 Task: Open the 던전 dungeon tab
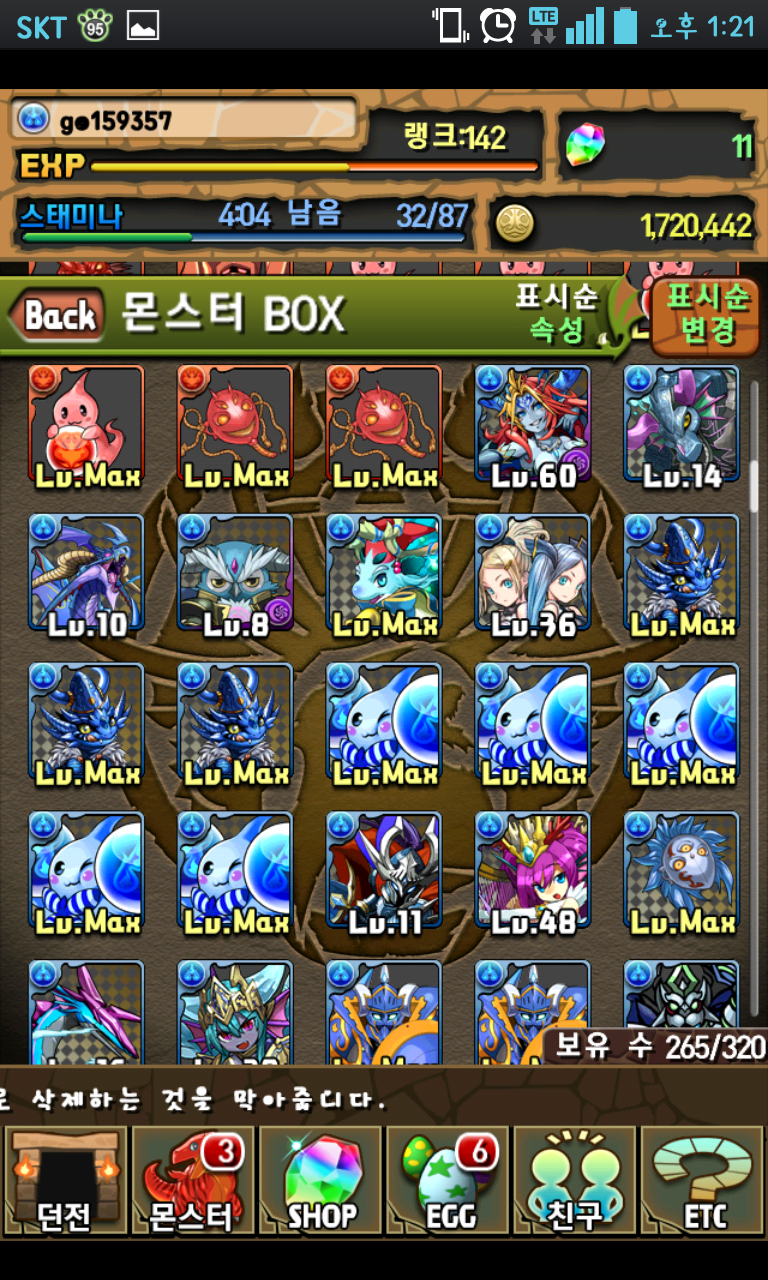64,1180
